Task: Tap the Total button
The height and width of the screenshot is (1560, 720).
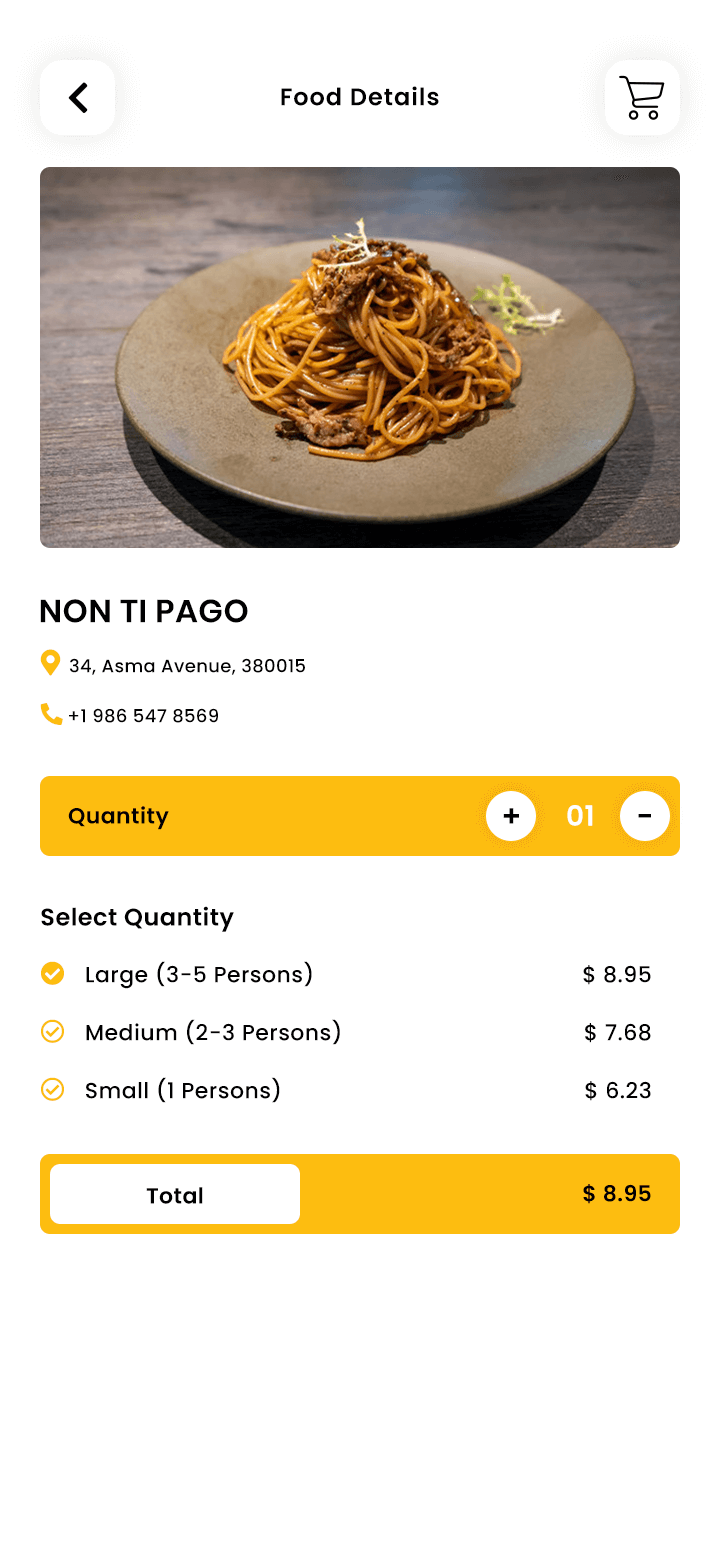Action: [175, 1194]
